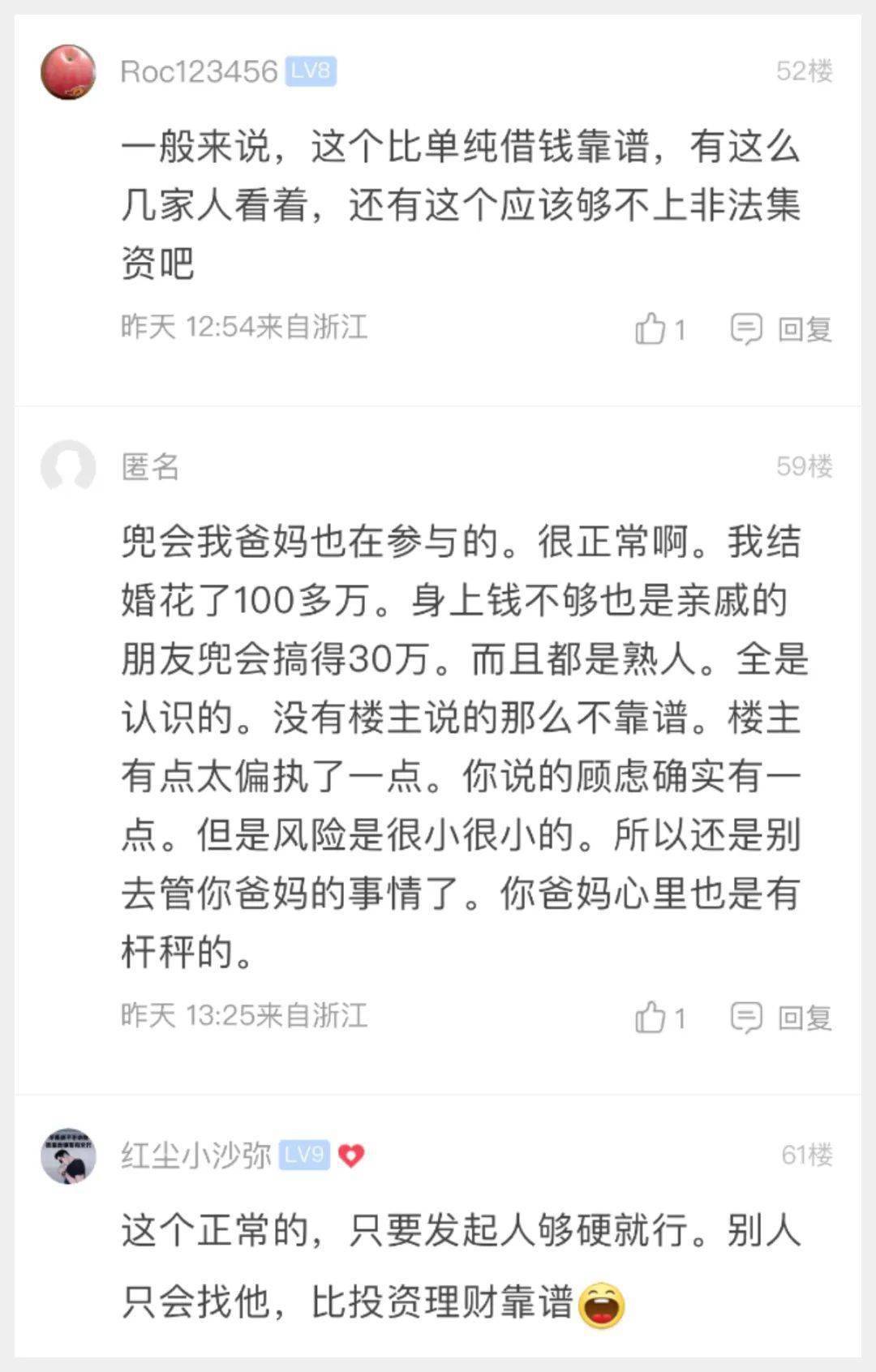Open 红尘小沙弥's avatar

point(69,1155)
